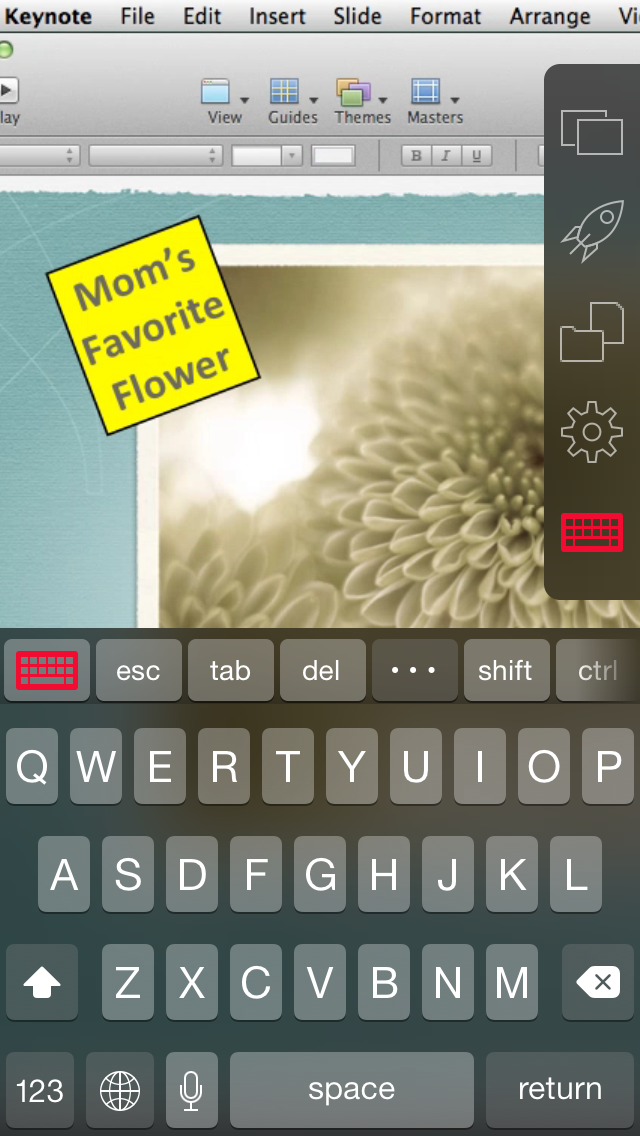640x1136 pixels.
Task: Tap the tab key
Action: coord(230,670)
